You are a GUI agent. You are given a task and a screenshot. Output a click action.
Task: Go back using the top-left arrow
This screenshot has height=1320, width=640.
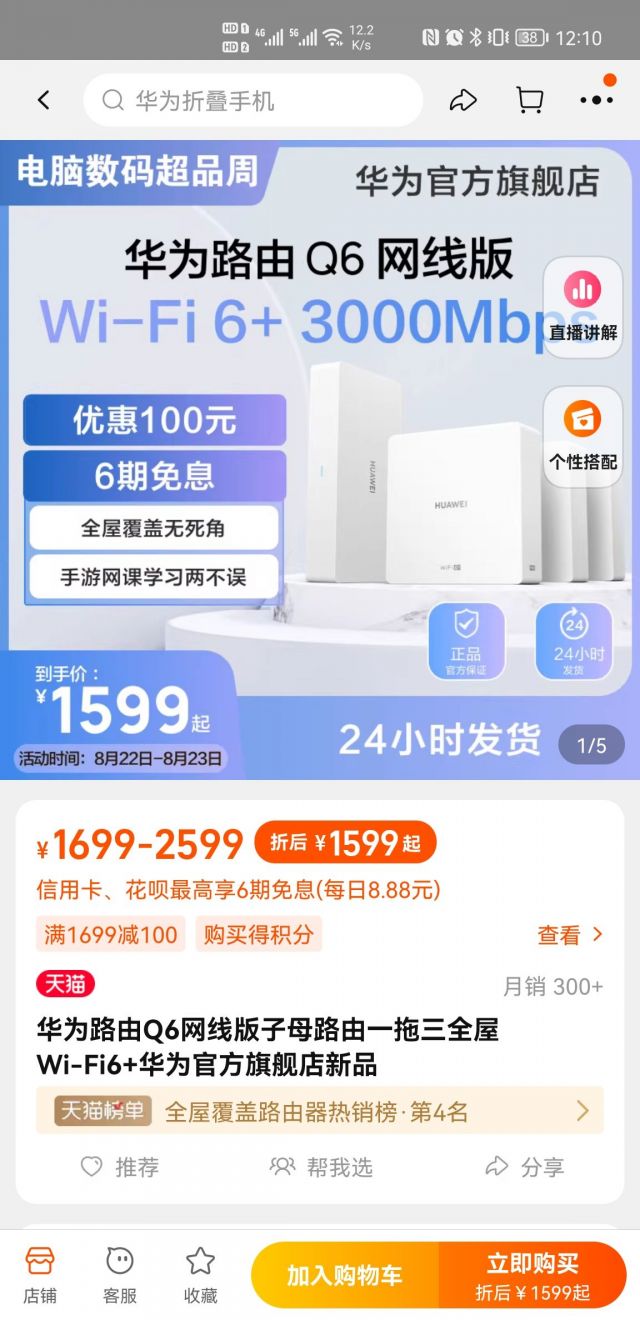pyautogui.click(x=43, y=100)
